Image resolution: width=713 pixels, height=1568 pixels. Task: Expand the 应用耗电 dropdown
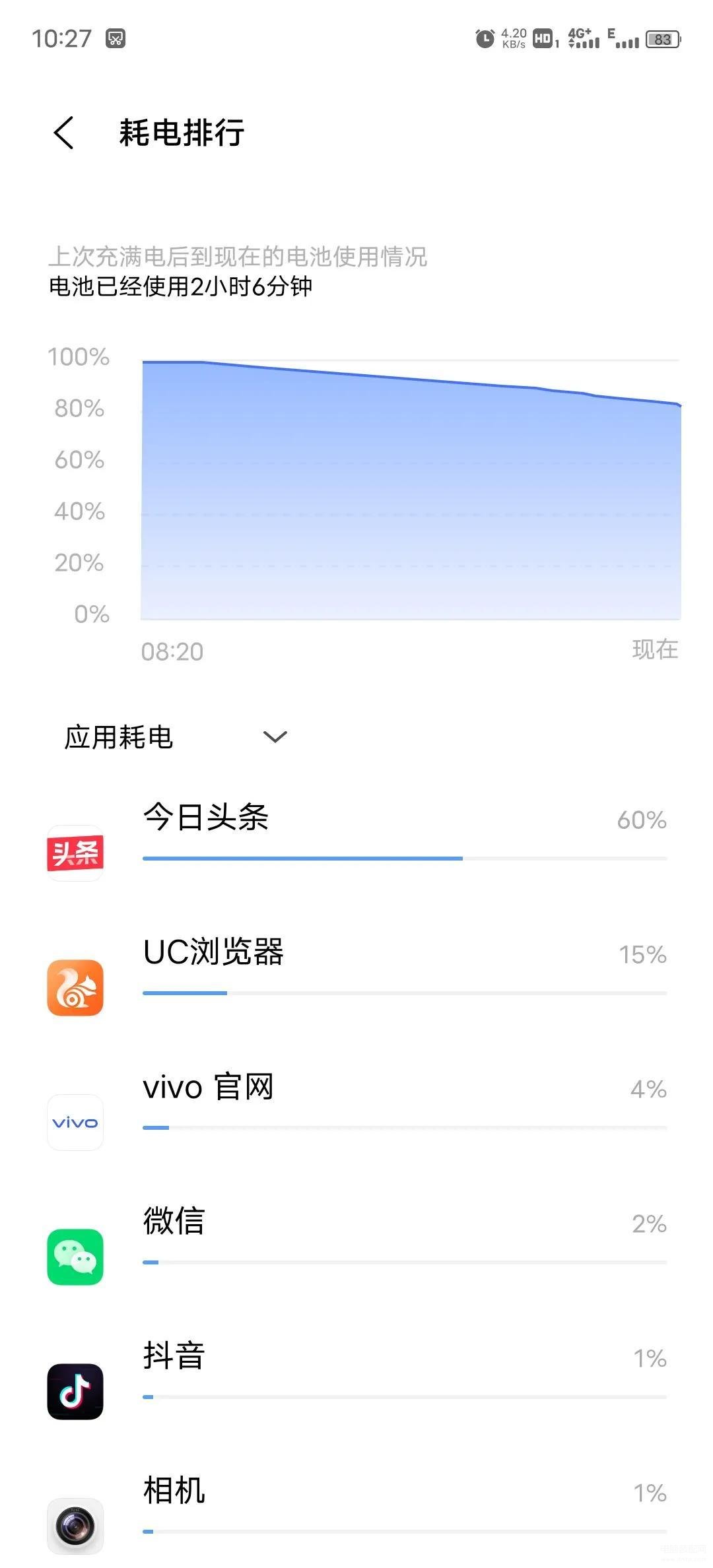(x=275, y=737)
